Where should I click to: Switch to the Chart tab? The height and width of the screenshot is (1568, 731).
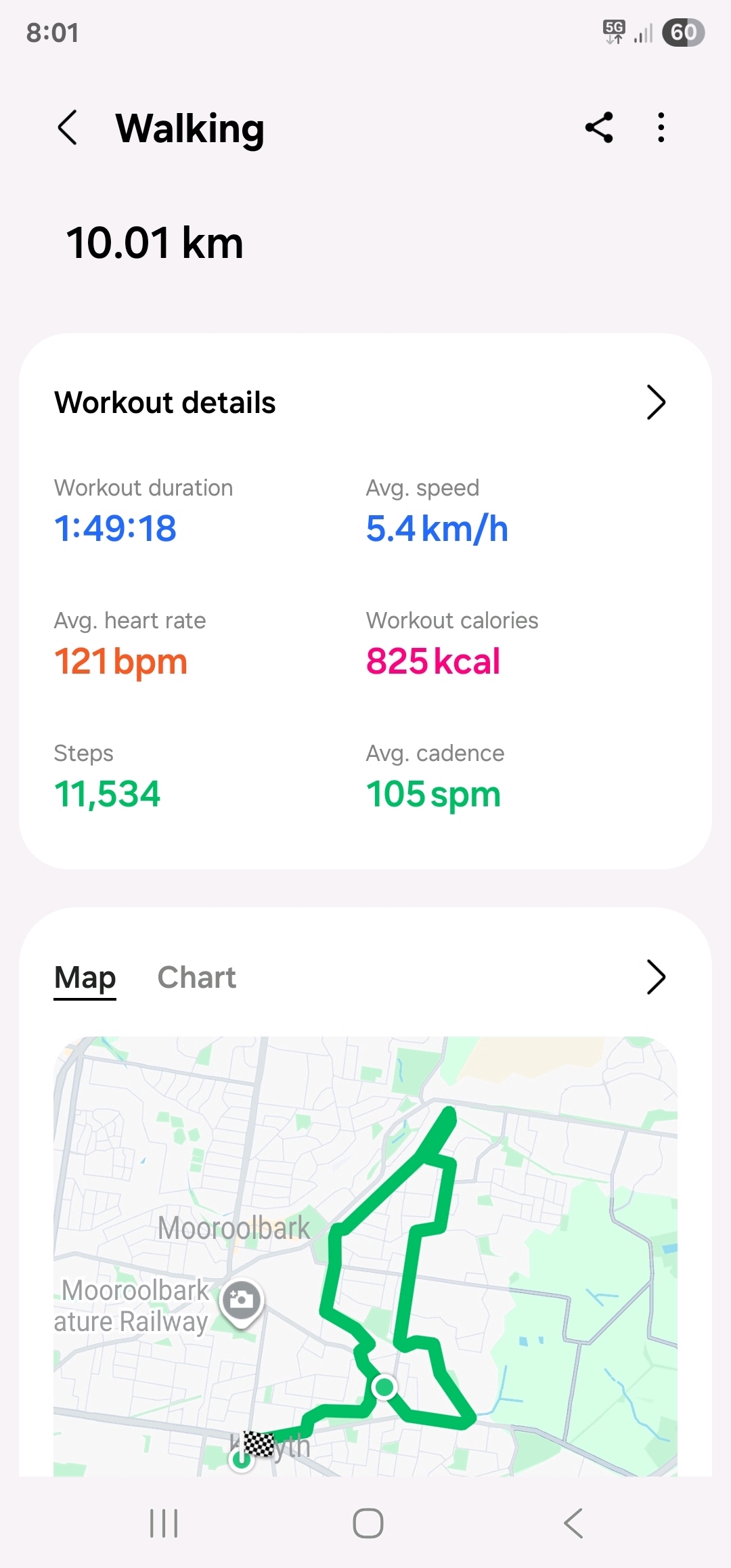(x=196, y=978)
